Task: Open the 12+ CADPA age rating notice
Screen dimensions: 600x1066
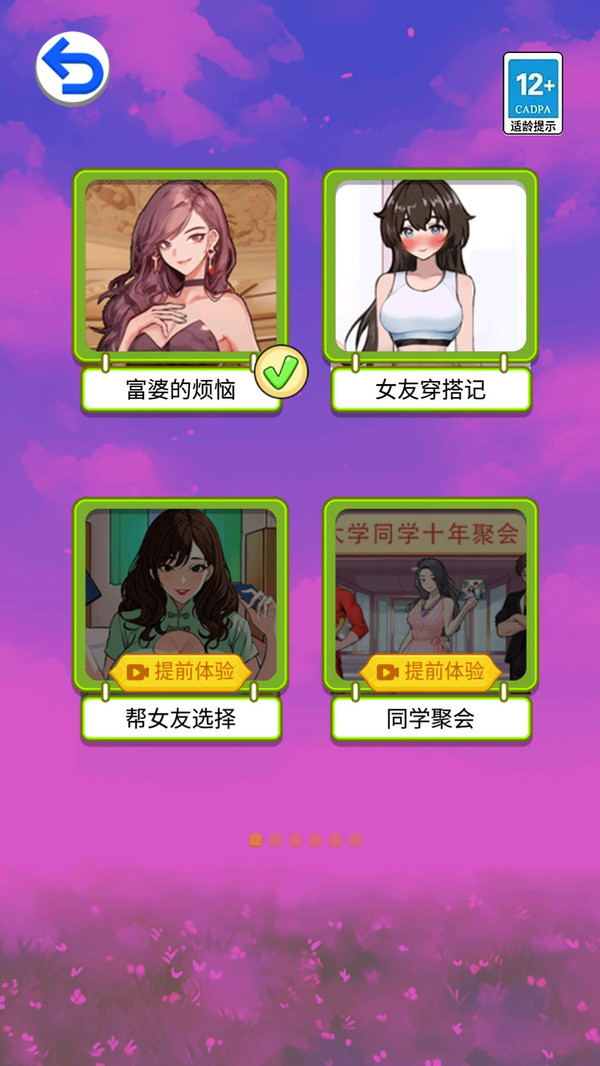Action: point(532,93)
